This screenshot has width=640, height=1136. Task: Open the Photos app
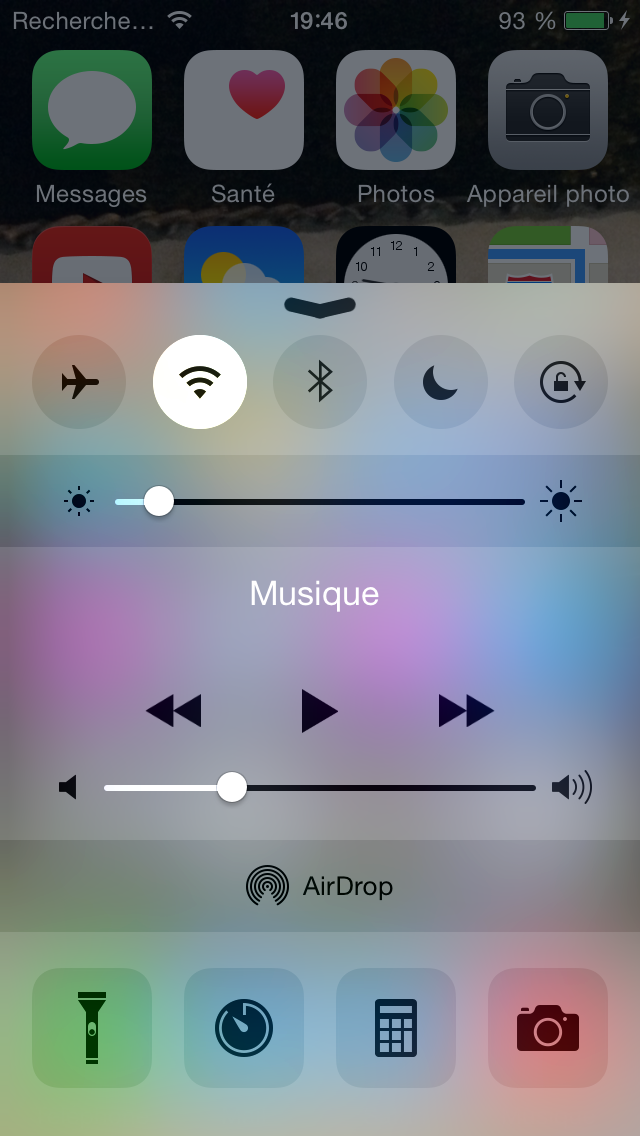pyautogui.click(x=396, y=111)
